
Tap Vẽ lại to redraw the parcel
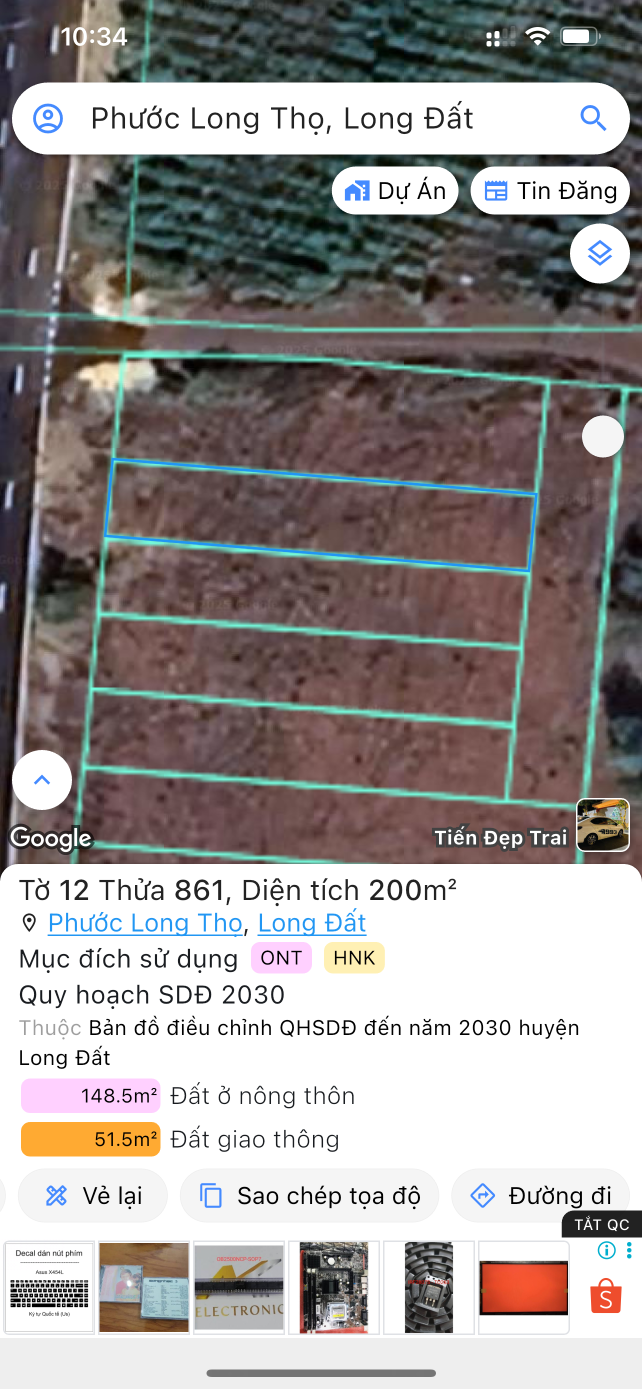(x=93, y=1196)
